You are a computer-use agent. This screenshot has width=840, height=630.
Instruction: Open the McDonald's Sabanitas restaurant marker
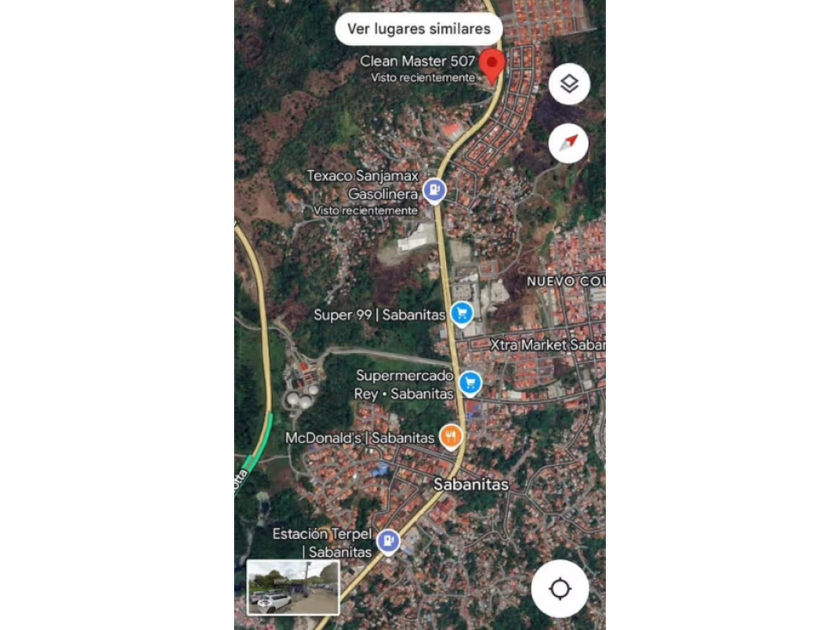click(x=452, y=437)
